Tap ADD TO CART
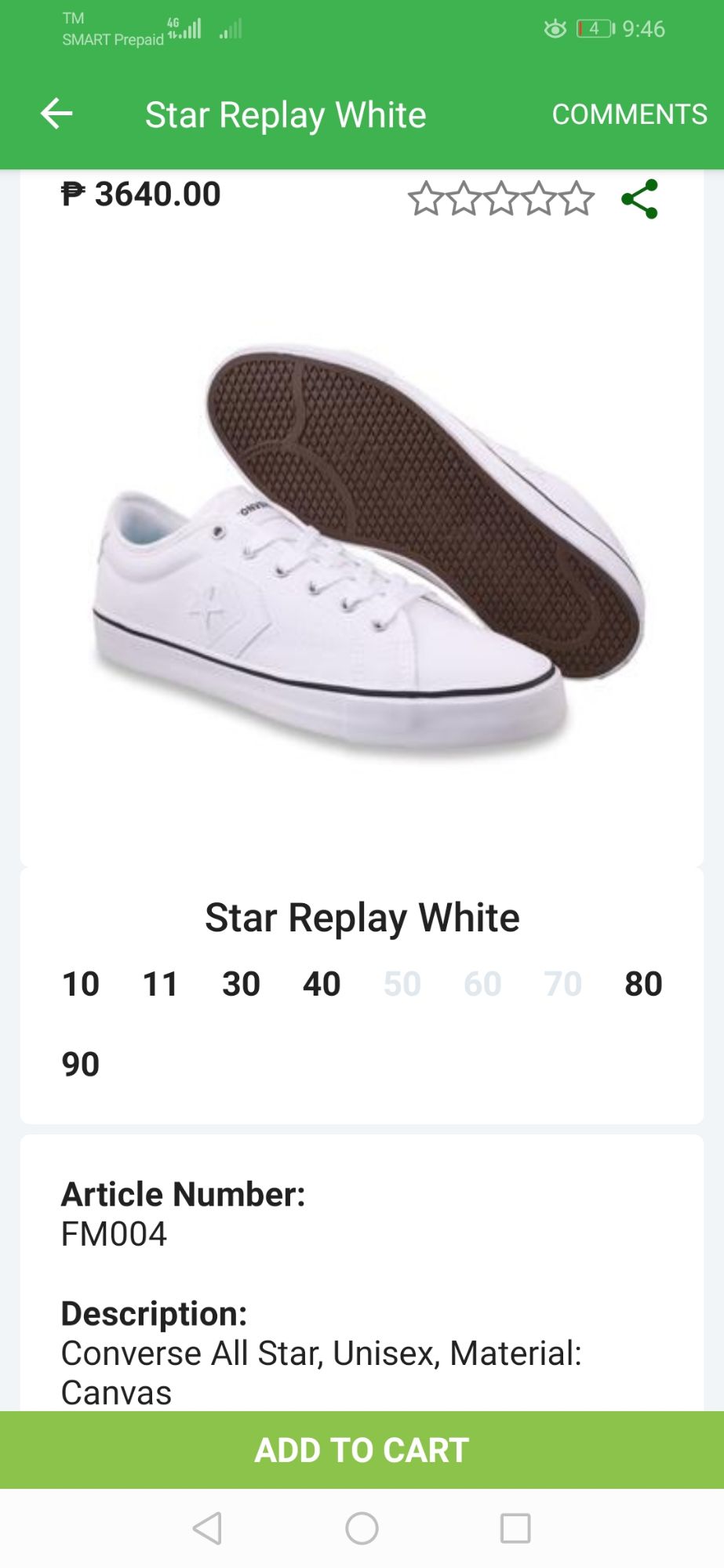724x1568 pixels. 362,1450
